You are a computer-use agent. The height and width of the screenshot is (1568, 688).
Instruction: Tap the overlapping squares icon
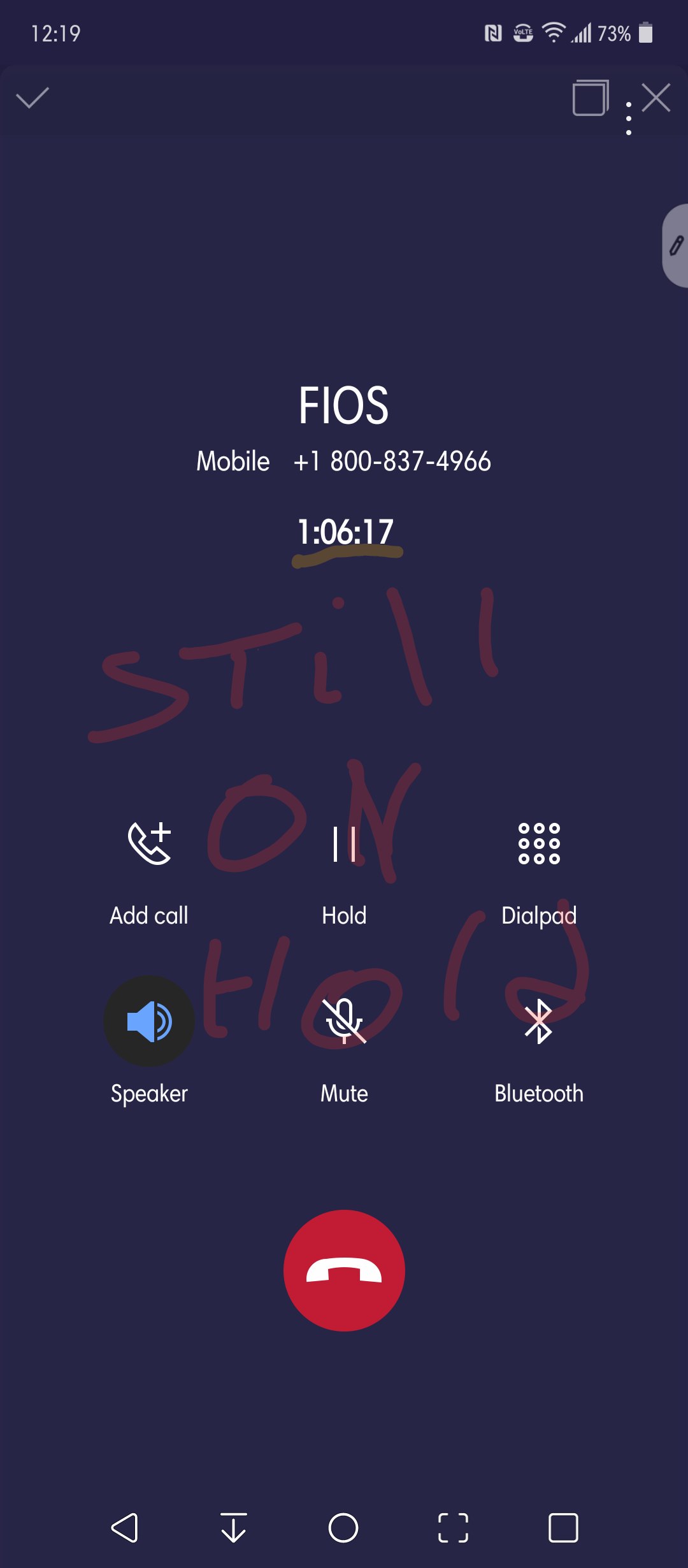coord(591,98)
